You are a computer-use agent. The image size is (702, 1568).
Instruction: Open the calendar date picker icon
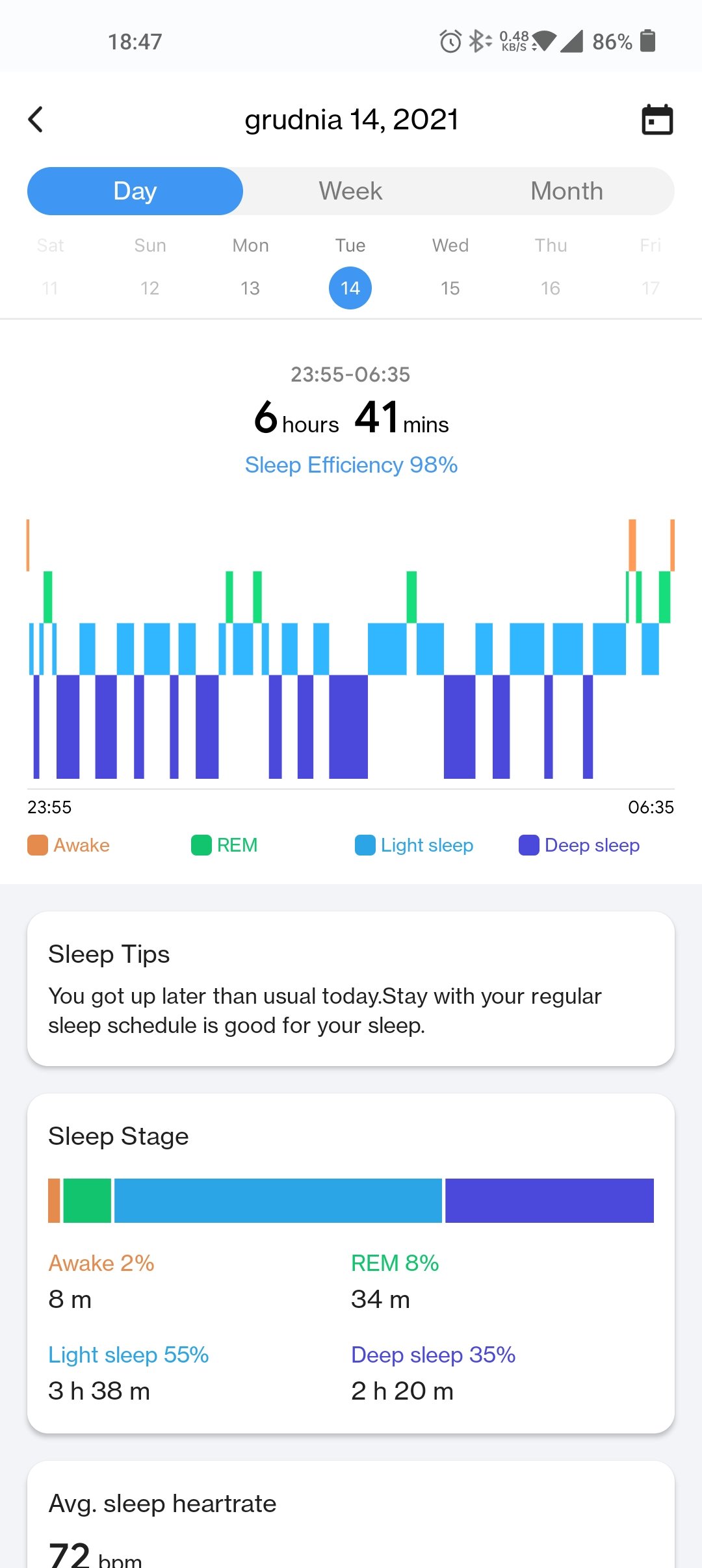(657, 120)
